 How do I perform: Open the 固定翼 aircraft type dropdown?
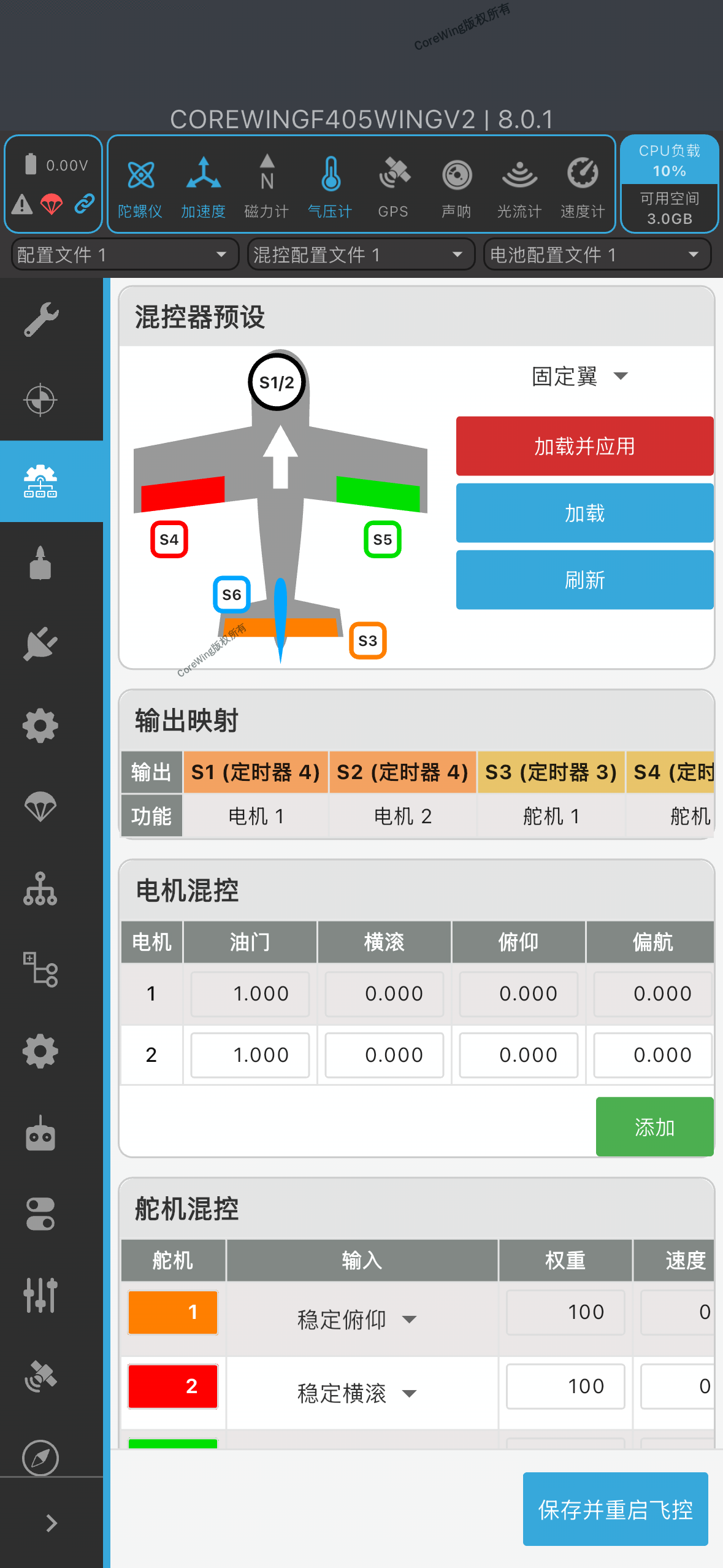580,377
